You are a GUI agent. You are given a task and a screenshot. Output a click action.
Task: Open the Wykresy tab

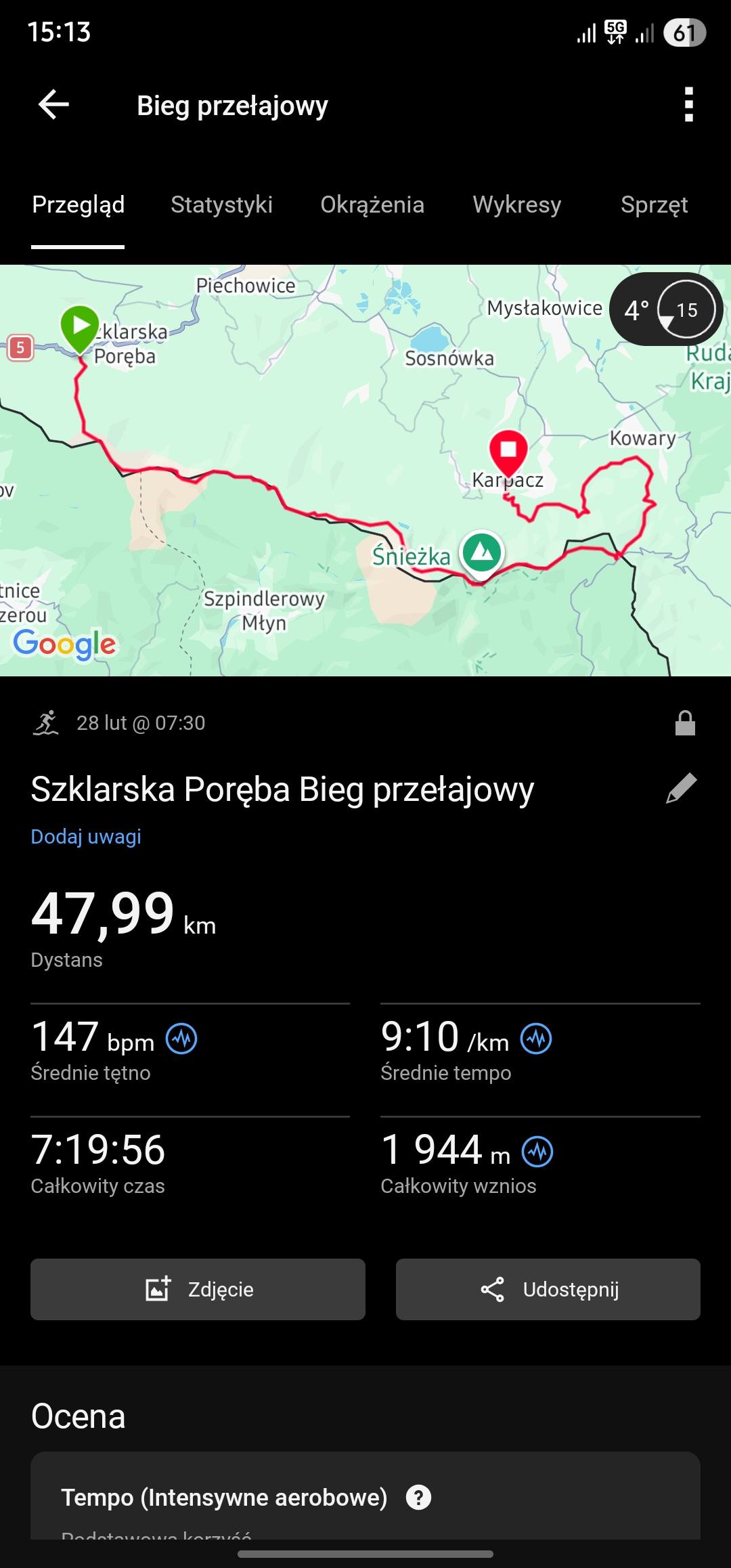pyautogui.click(x=516, y=204)
